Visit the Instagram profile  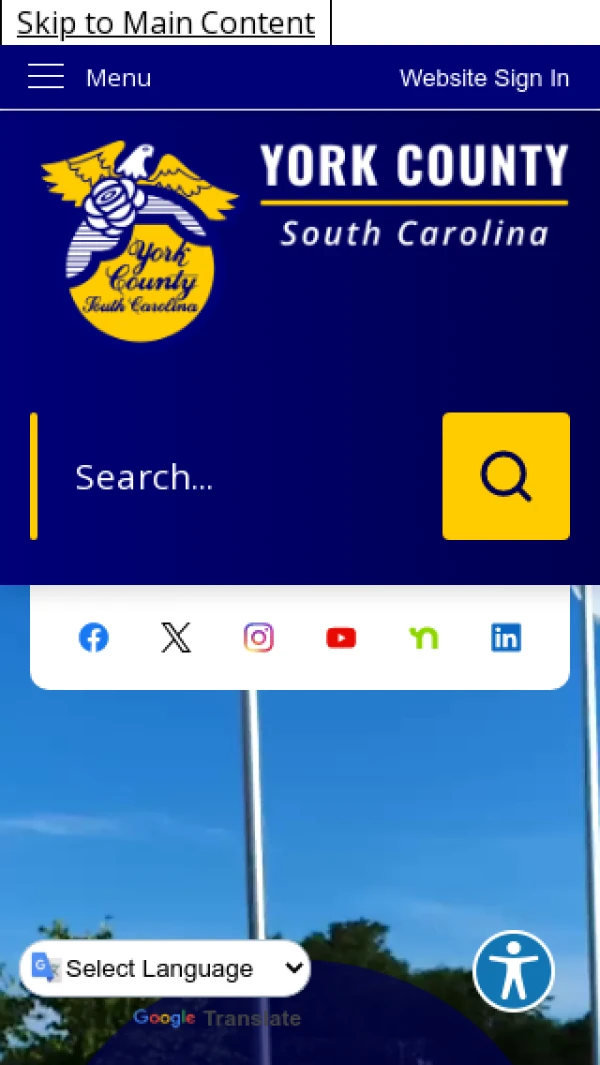pyautogui.click(x=259, y=637)
